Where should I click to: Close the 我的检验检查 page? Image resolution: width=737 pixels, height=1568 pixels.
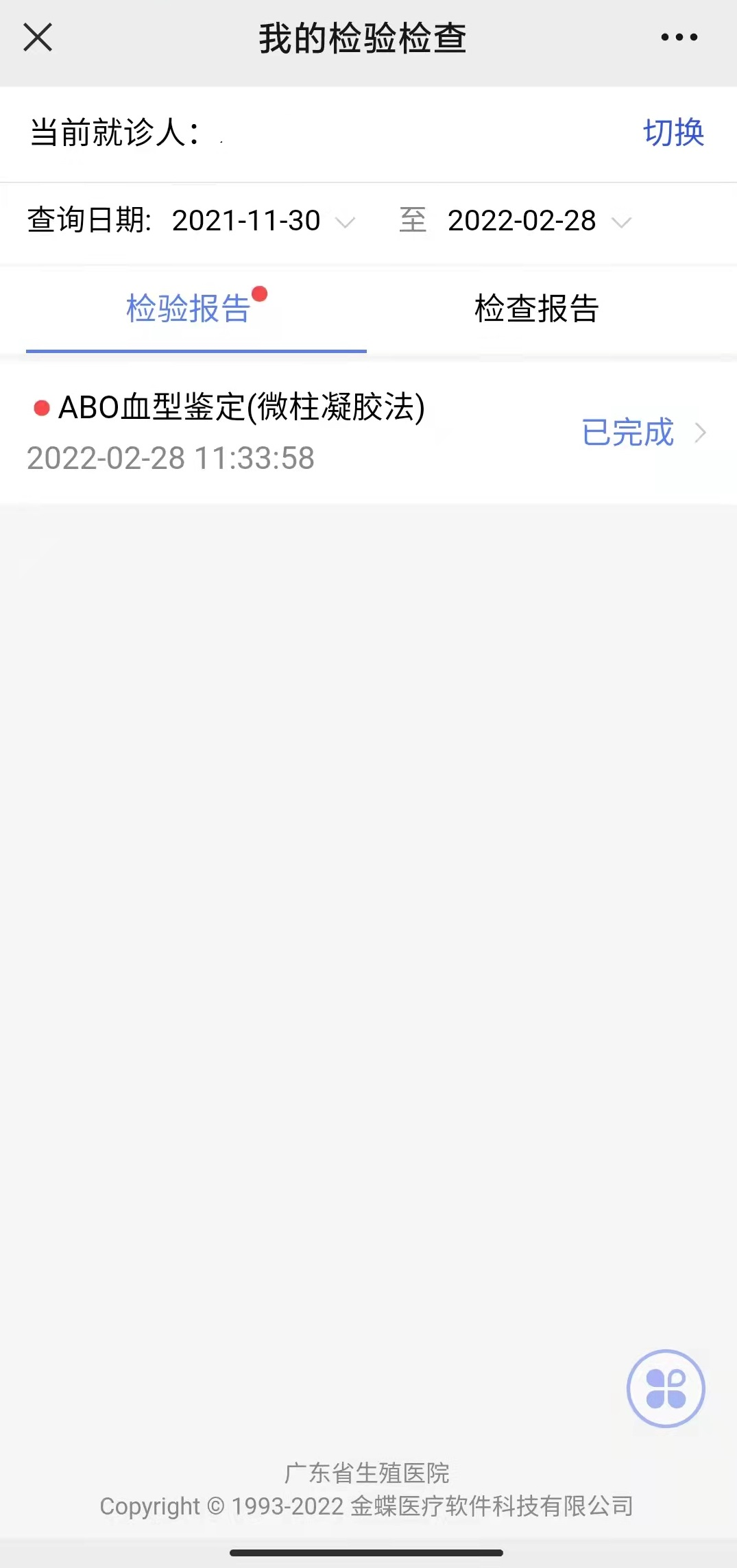coord(38,37)
